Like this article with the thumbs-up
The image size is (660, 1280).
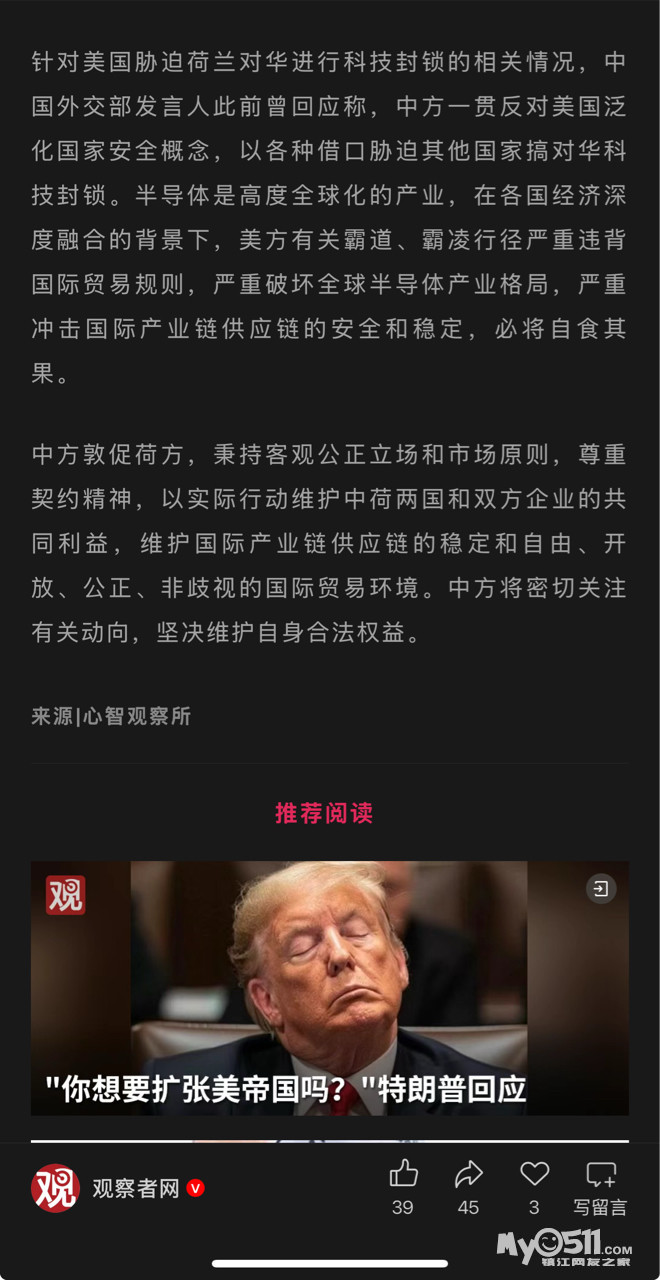(x=403, y=1174)
